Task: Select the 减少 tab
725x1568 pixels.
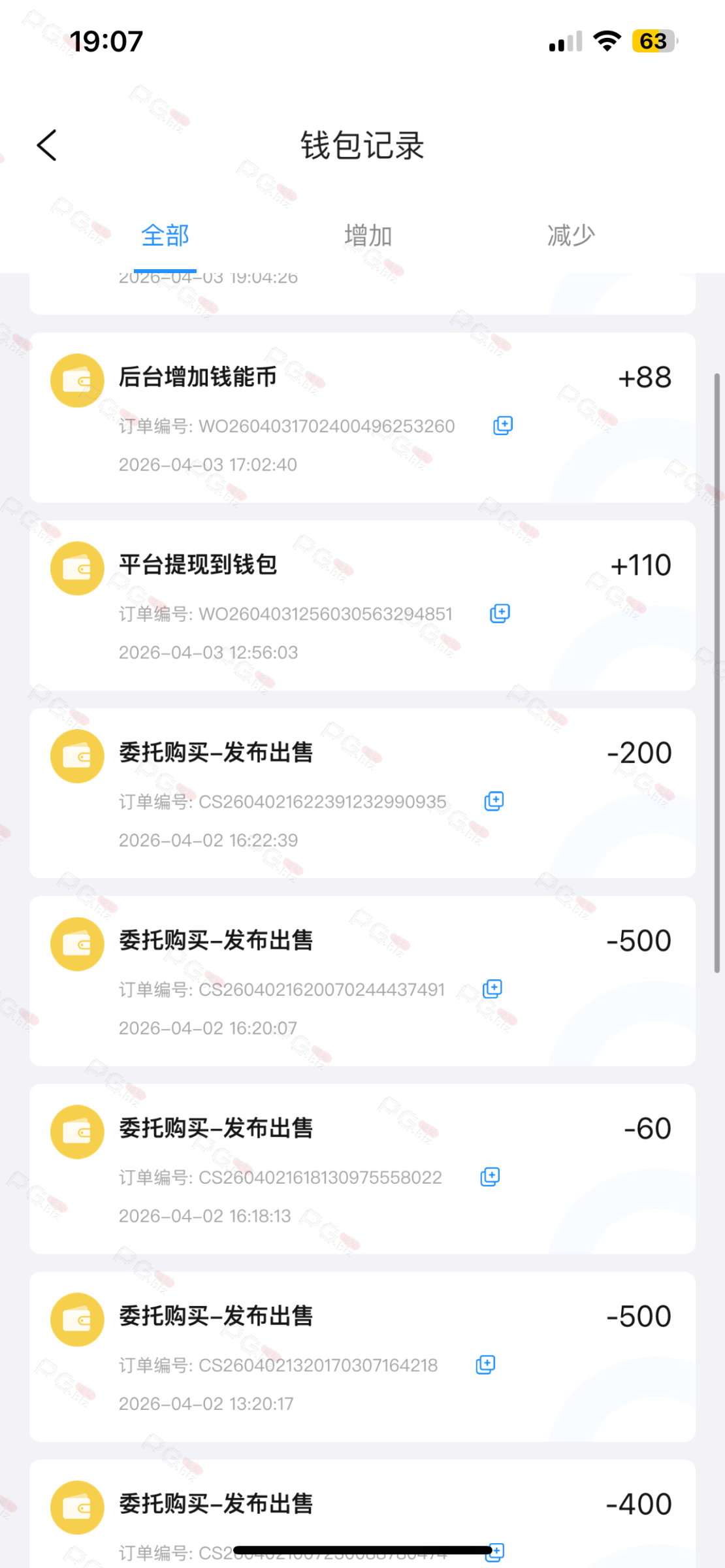Action: (x=571, y=236)
